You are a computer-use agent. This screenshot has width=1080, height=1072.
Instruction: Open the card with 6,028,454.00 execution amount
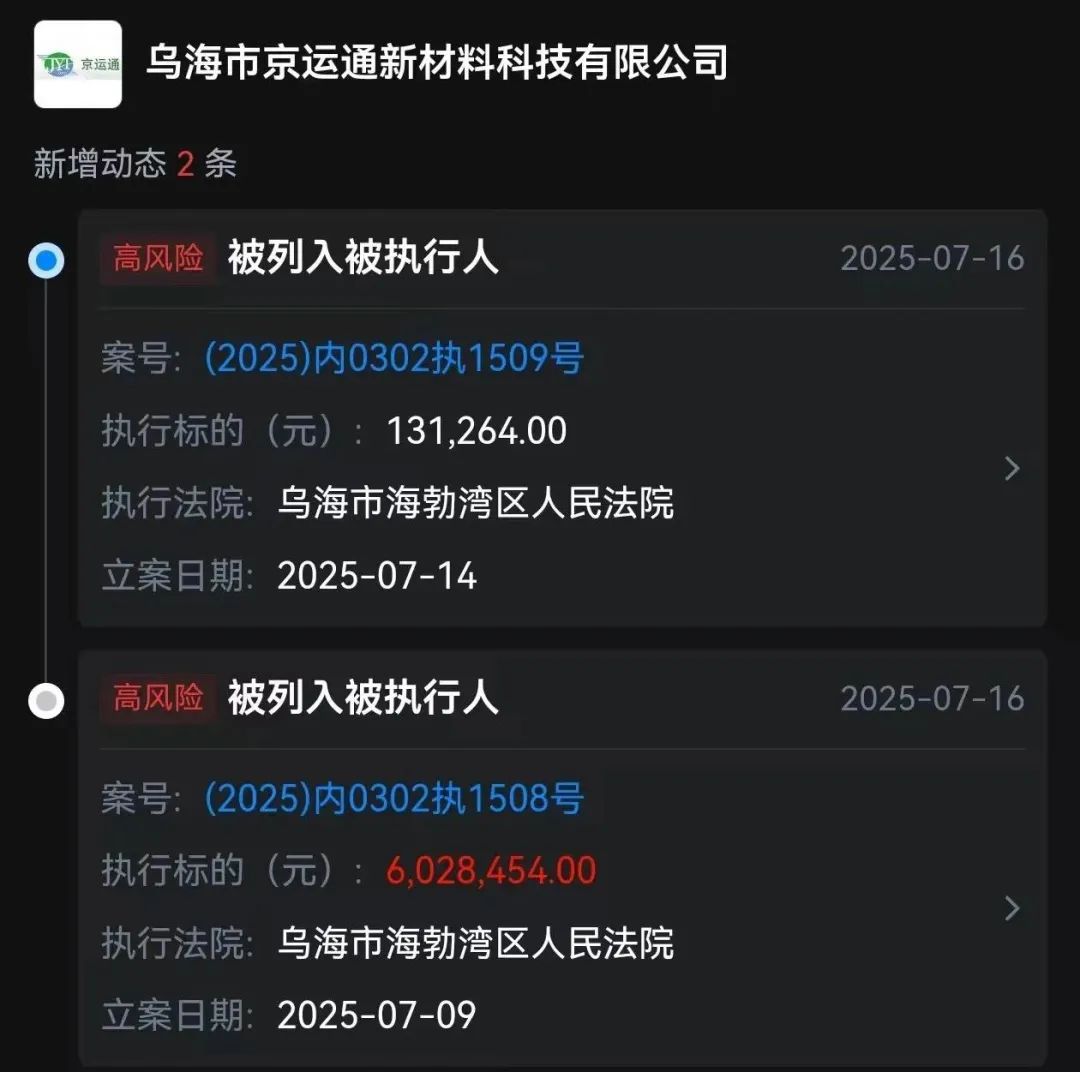coord(1011,908)
